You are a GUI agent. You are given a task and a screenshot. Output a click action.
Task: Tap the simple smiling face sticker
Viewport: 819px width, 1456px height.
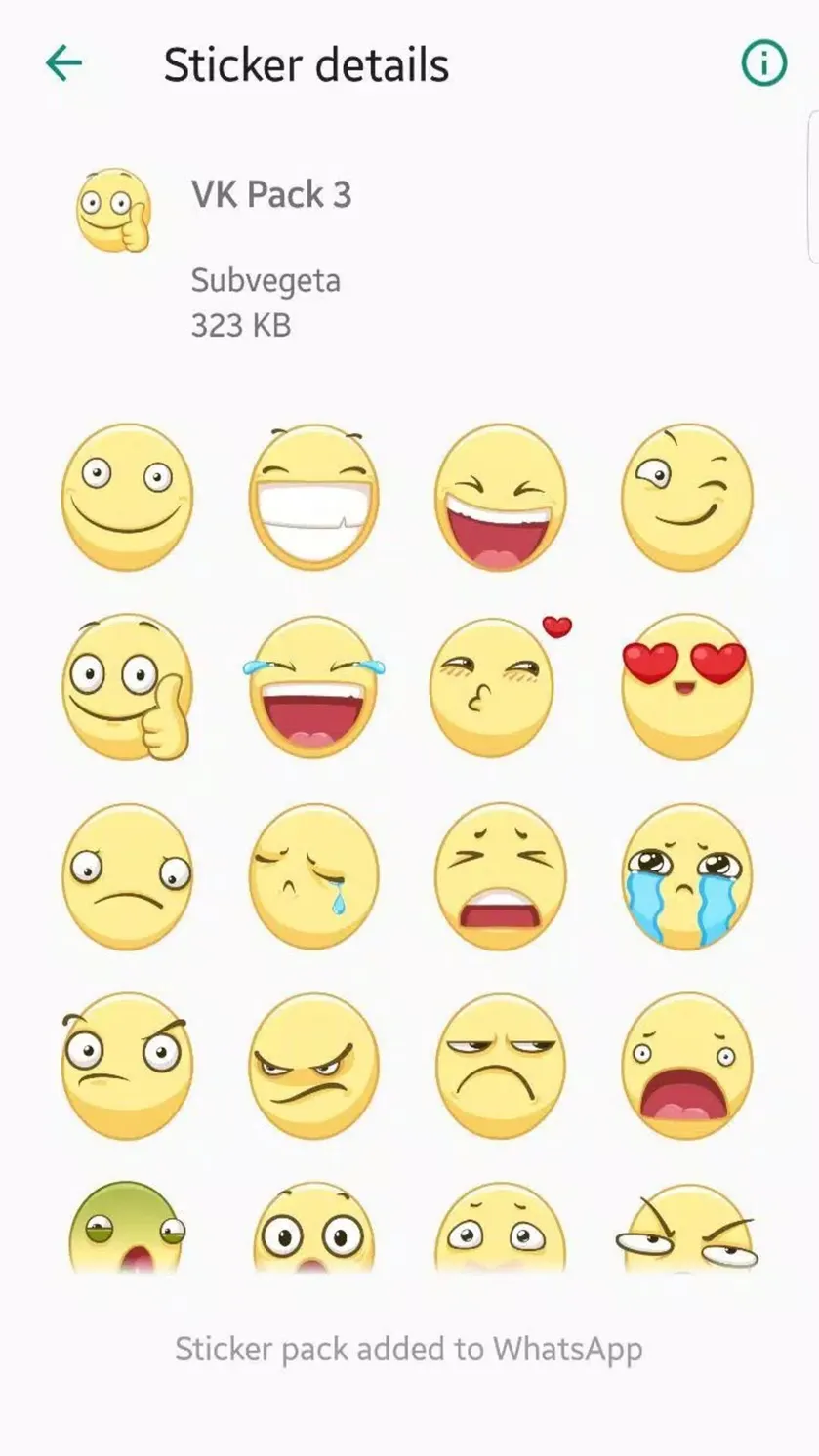pyautogui.click(x=127, y=497)
